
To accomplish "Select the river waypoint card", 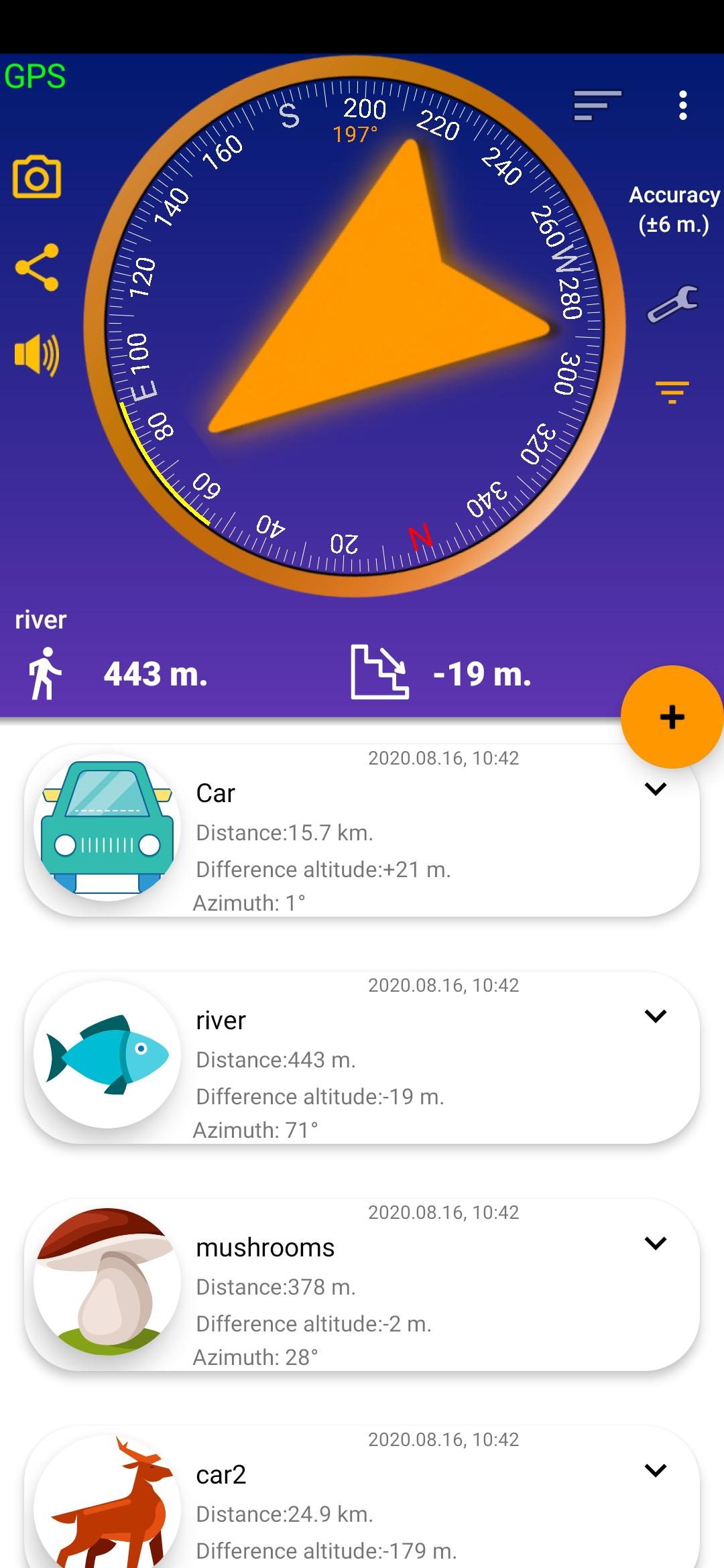I will click(362, 1059).
